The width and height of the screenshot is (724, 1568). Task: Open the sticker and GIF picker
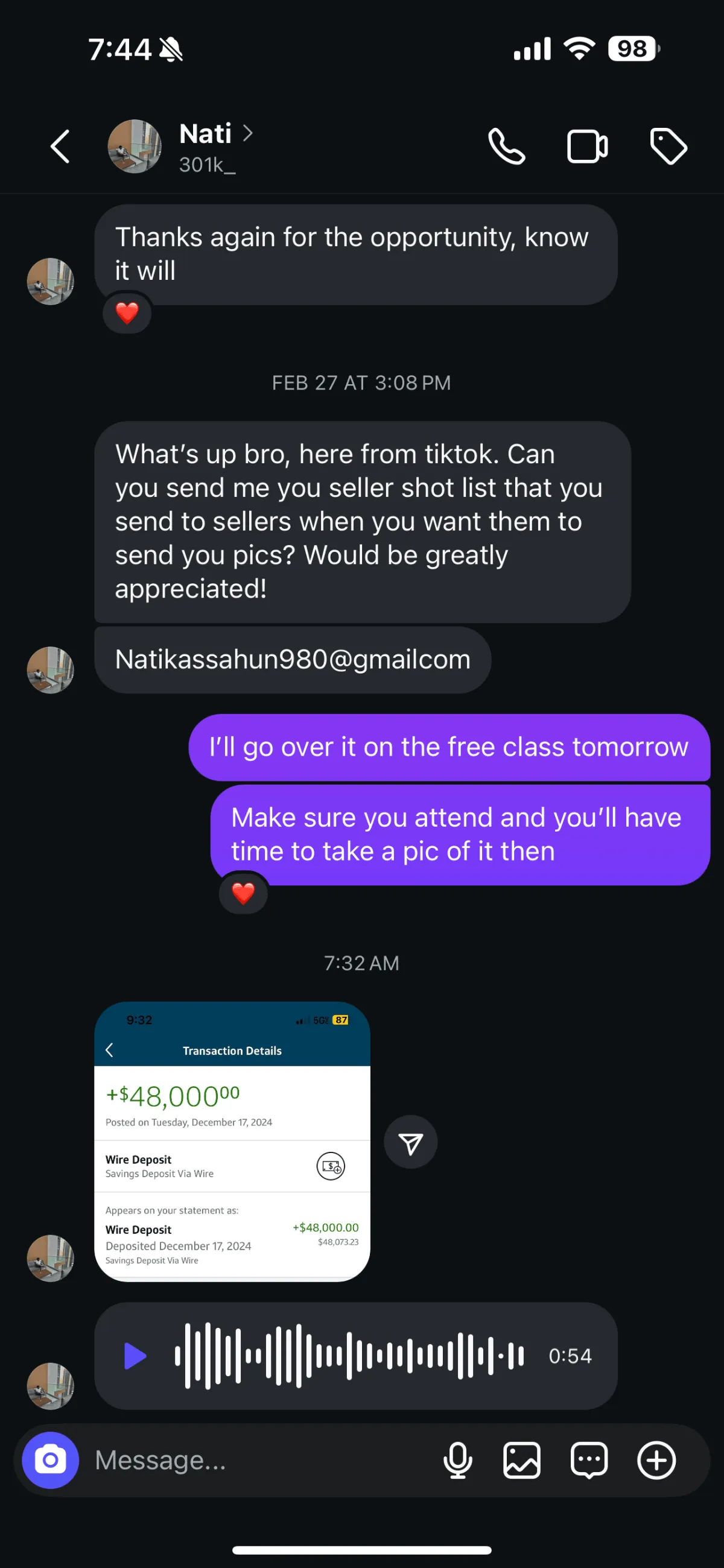point(589,1459)
